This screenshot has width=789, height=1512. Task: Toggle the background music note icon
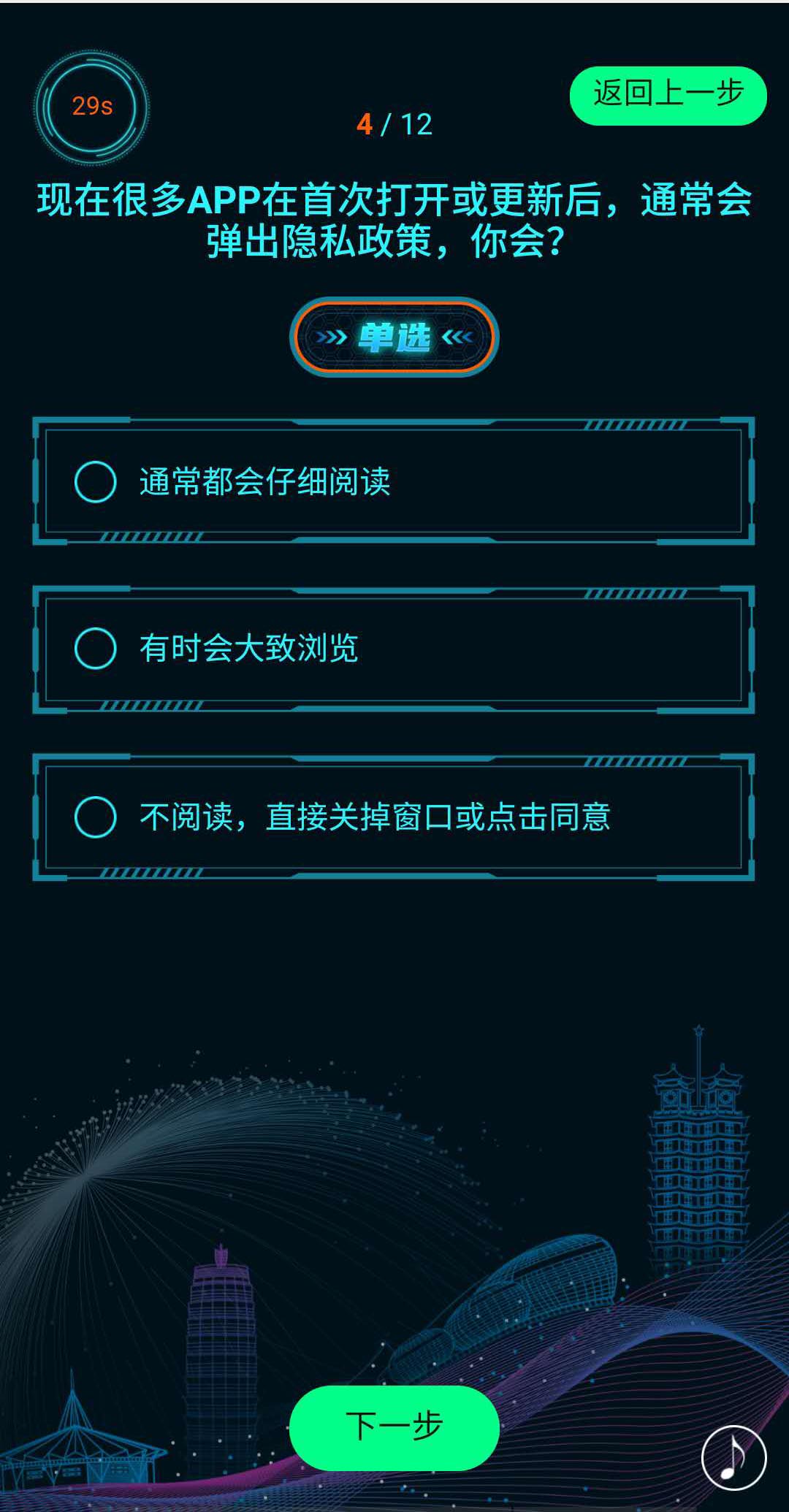pyautogui.click(x=733, y=1457)
